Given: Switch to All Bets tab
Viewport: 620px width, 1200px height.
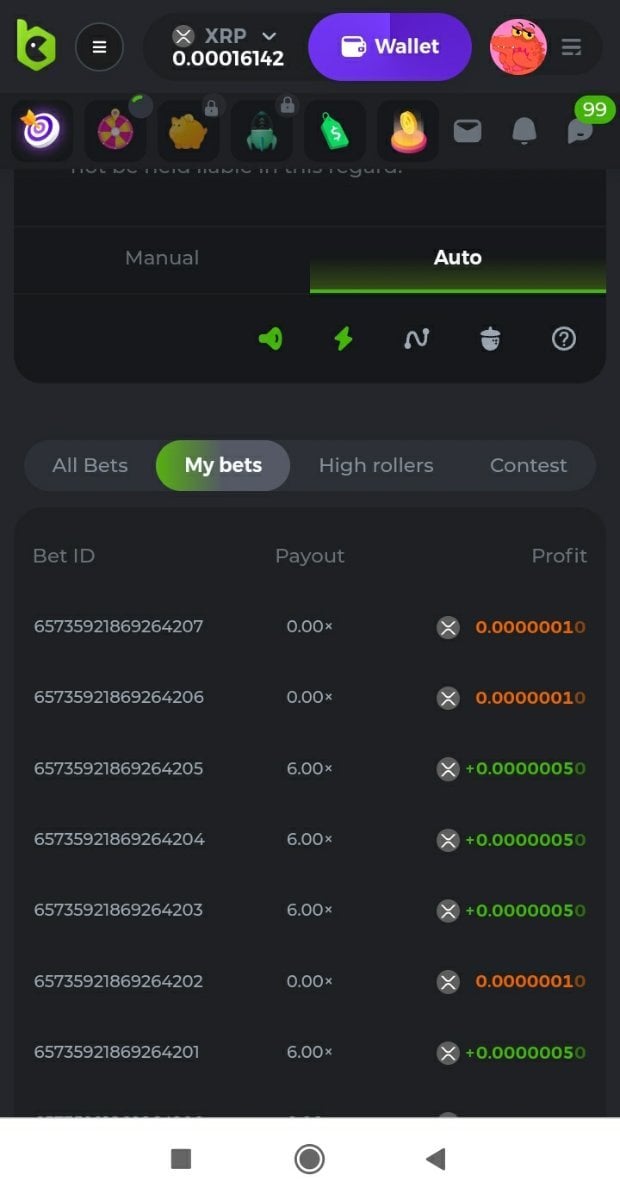Looking at the screenshot, I should [x=90, y=465].
